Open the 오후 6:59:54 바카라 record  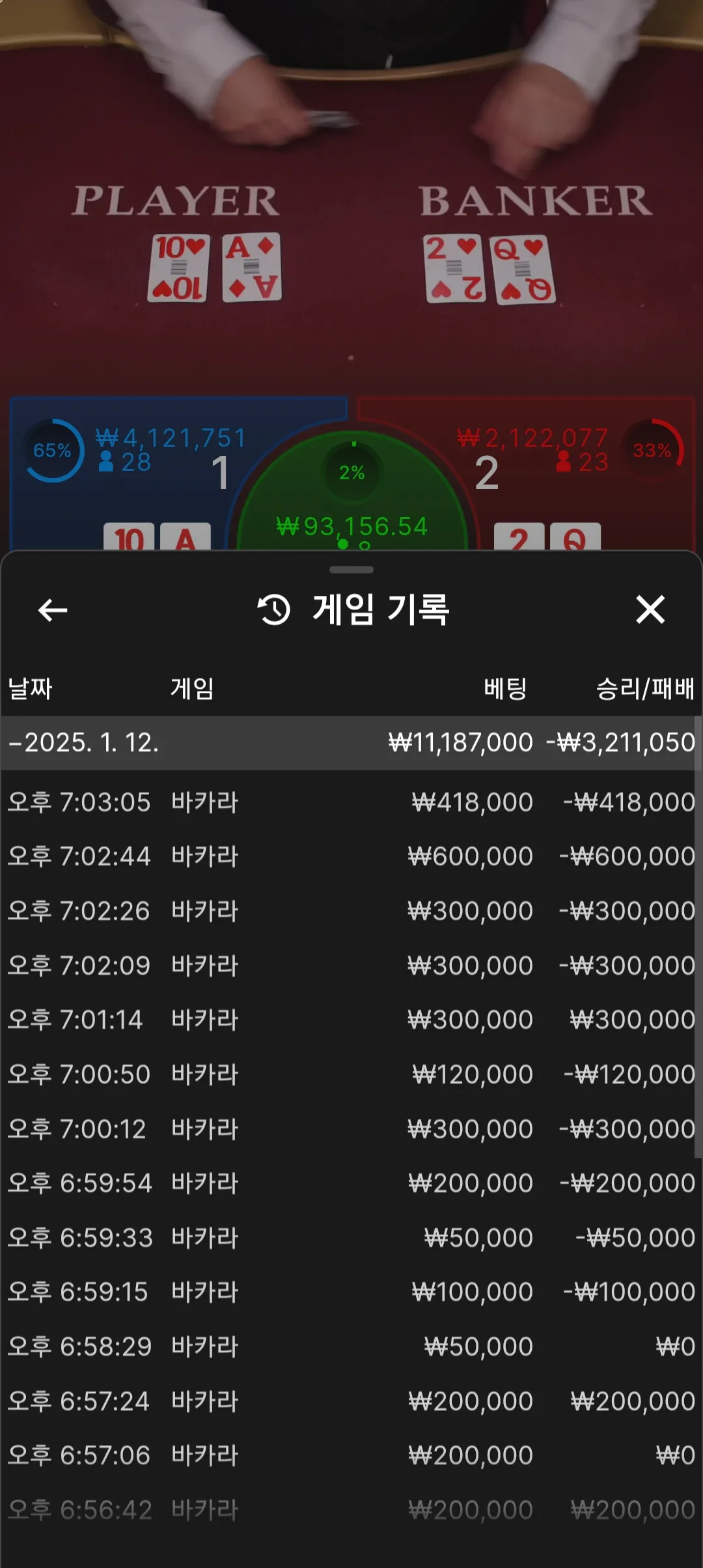(351, 1183)
